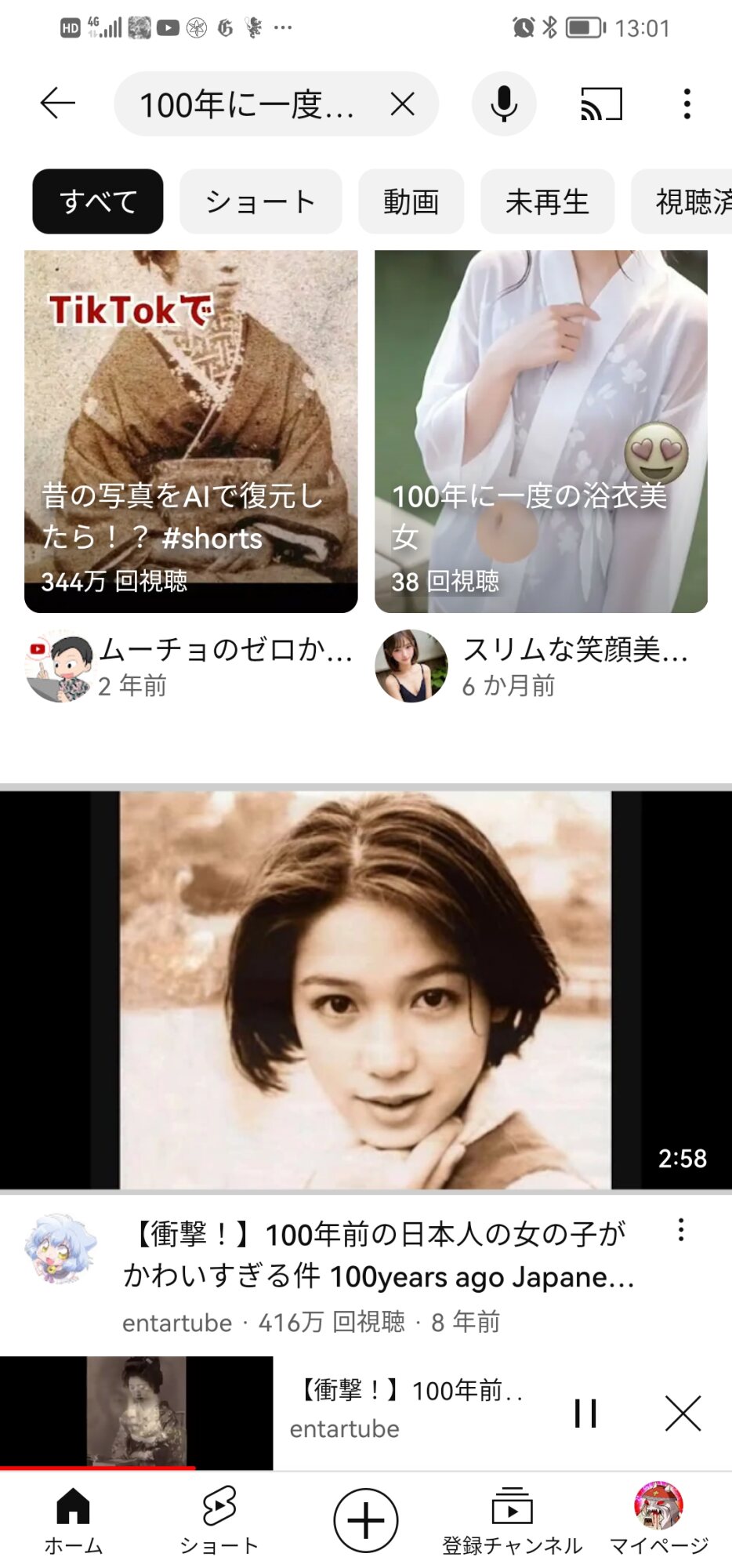Open options for the entartube video
The image size is (732, 1568).
(681, 1229)
